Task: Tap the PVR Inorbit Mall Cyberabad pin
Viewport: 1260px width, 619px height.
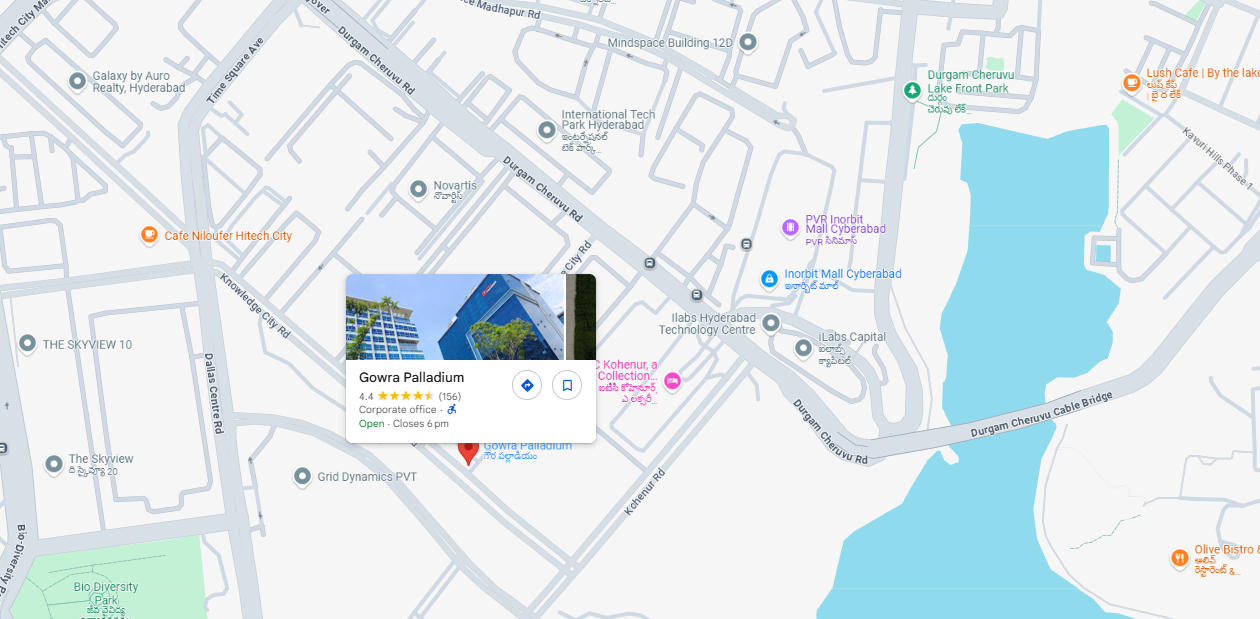Action: [791, 228]
